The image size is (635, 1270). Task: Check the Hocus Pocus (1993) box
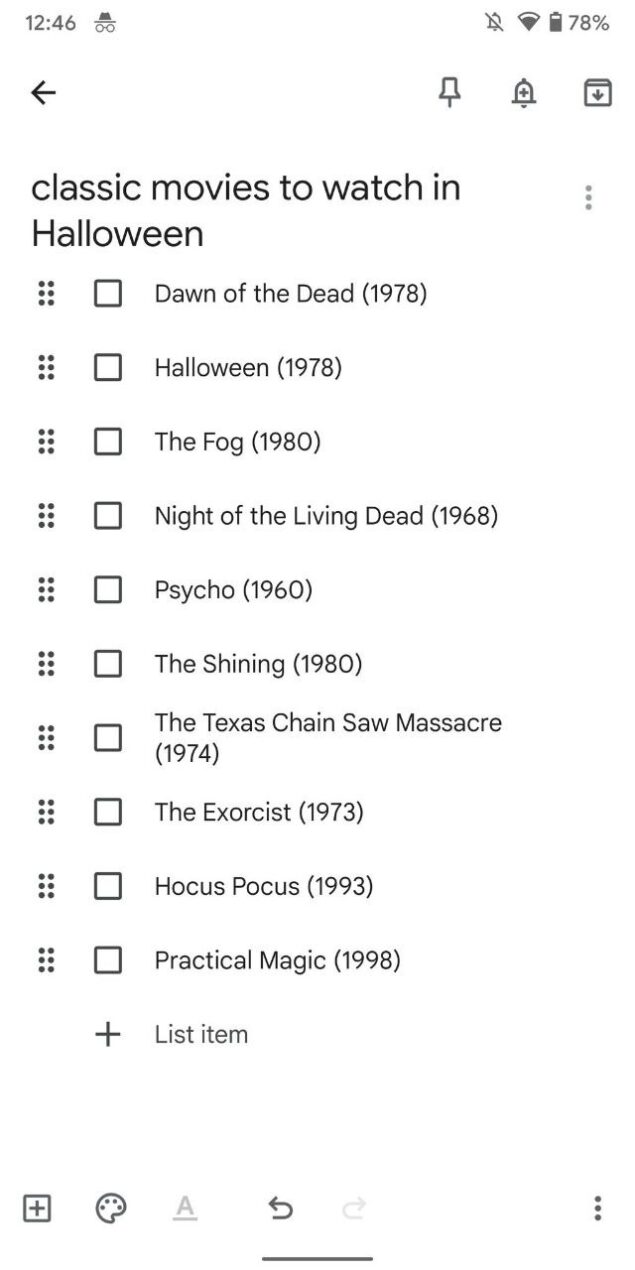(108, 886)
